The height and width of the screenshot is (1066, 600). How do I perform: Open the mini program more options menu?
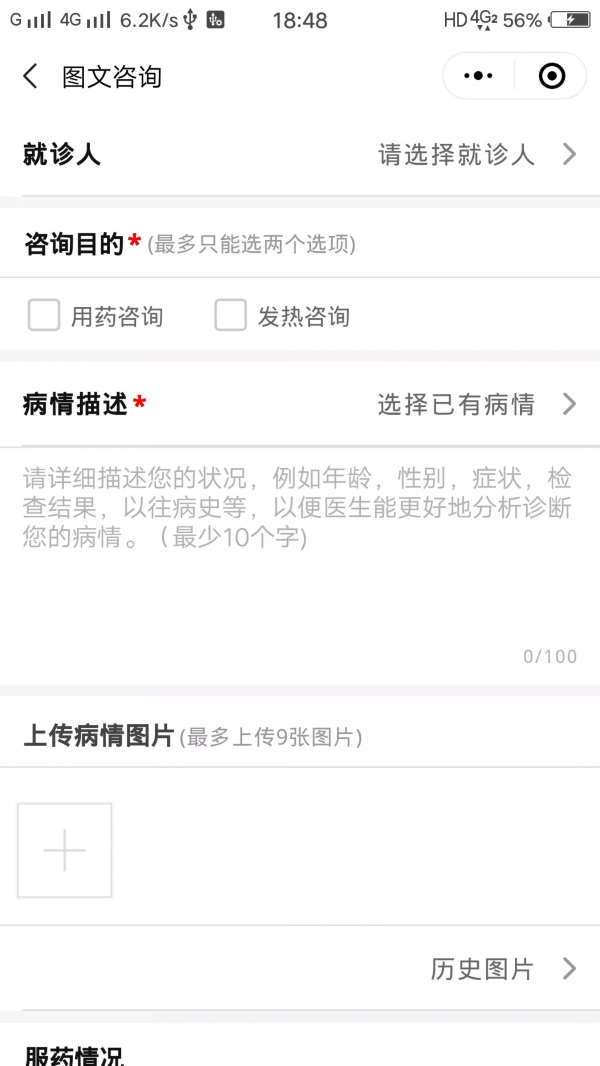(479, 76)
